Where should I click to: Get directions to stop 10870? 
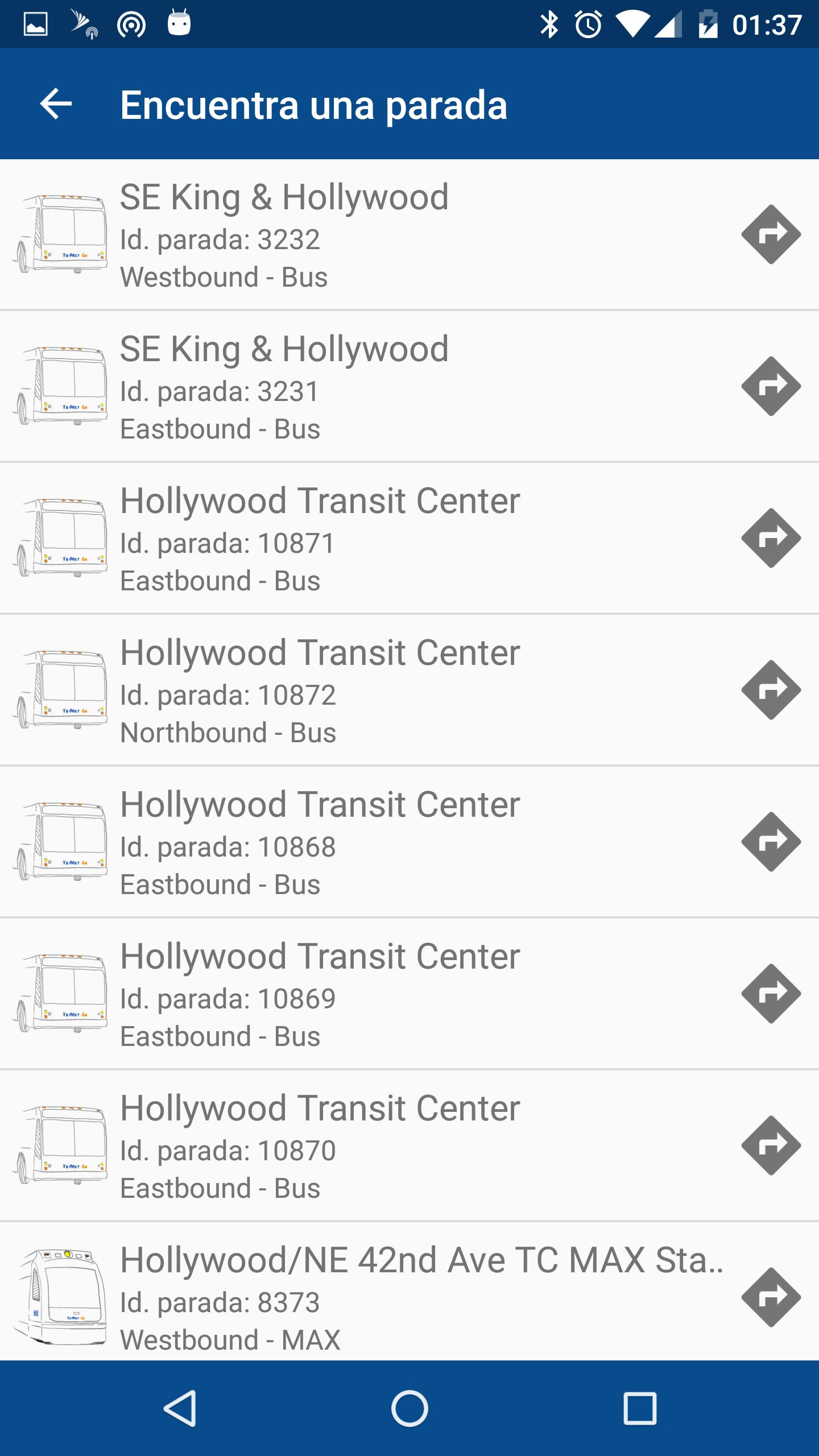771,1145
